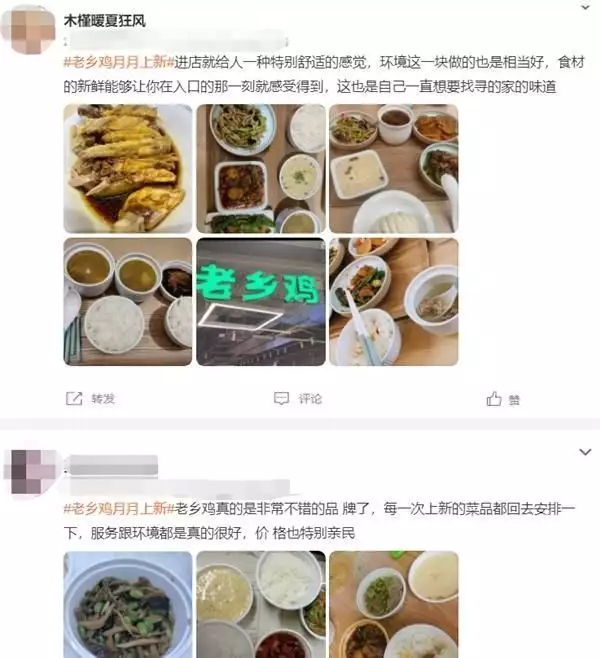Comment on 木槿暖夏狂风's post via 评论
The image size is (600, 658).
(x=299, y=398)
